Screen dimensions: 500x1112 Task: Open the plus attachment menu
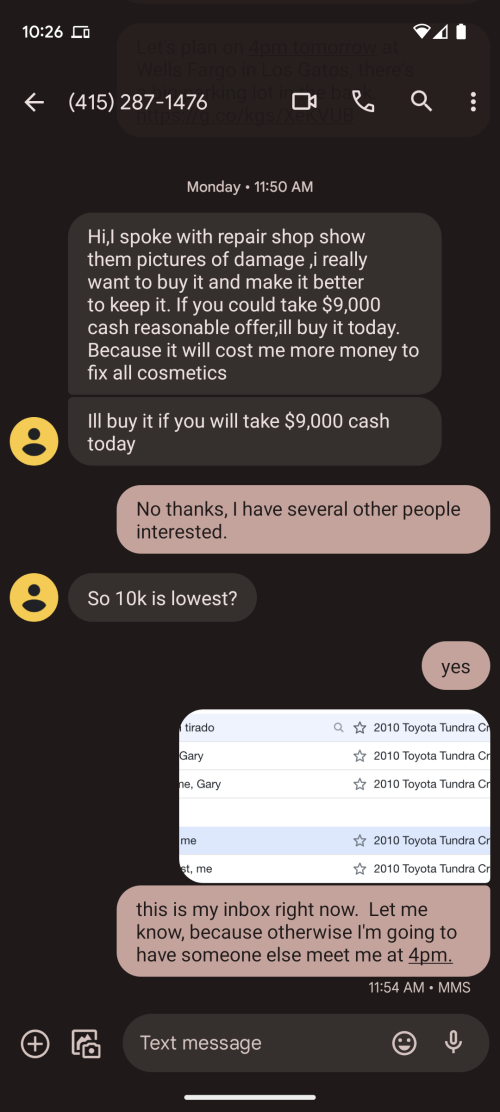tap(35, 1043)
